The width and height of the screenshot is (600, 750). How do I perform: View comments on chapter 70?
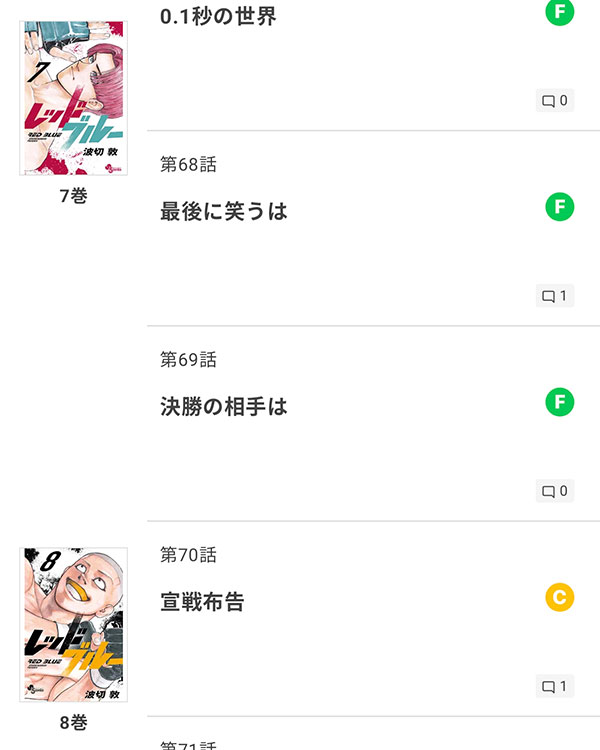pyautogui.click(x=555, y=686)
